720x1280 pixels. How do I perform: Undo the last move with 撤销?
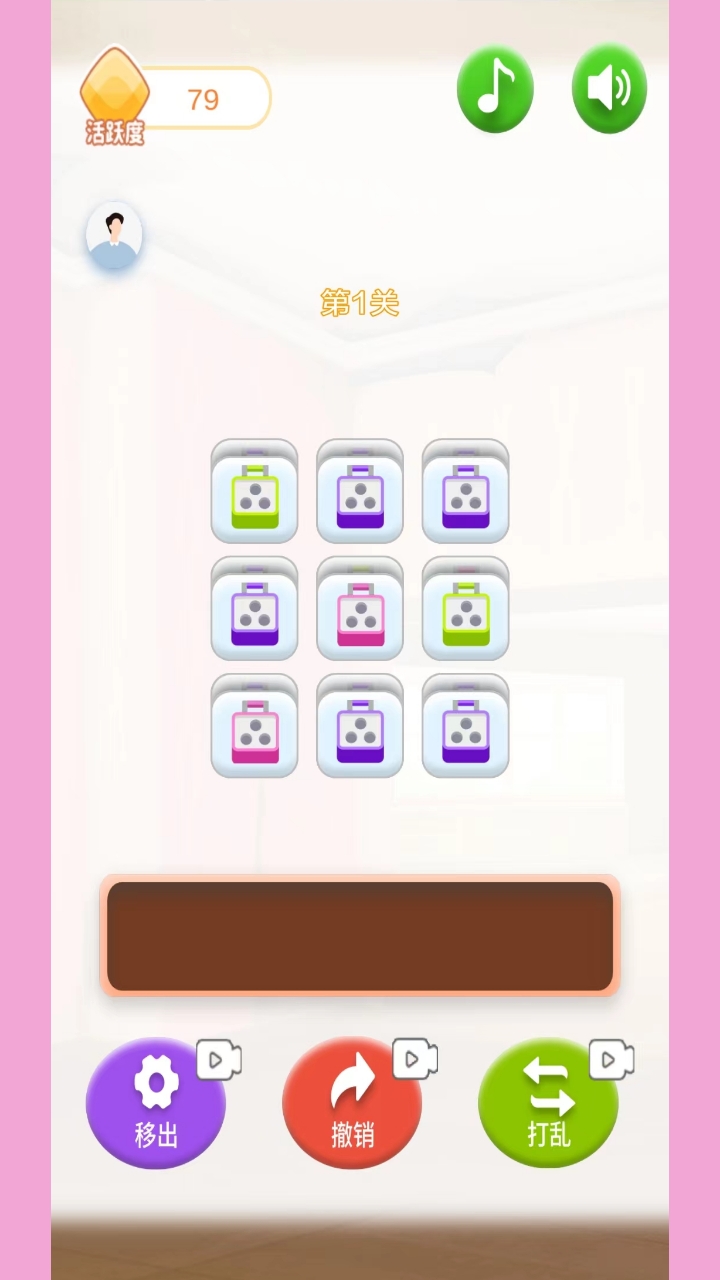coord(352,1104)
